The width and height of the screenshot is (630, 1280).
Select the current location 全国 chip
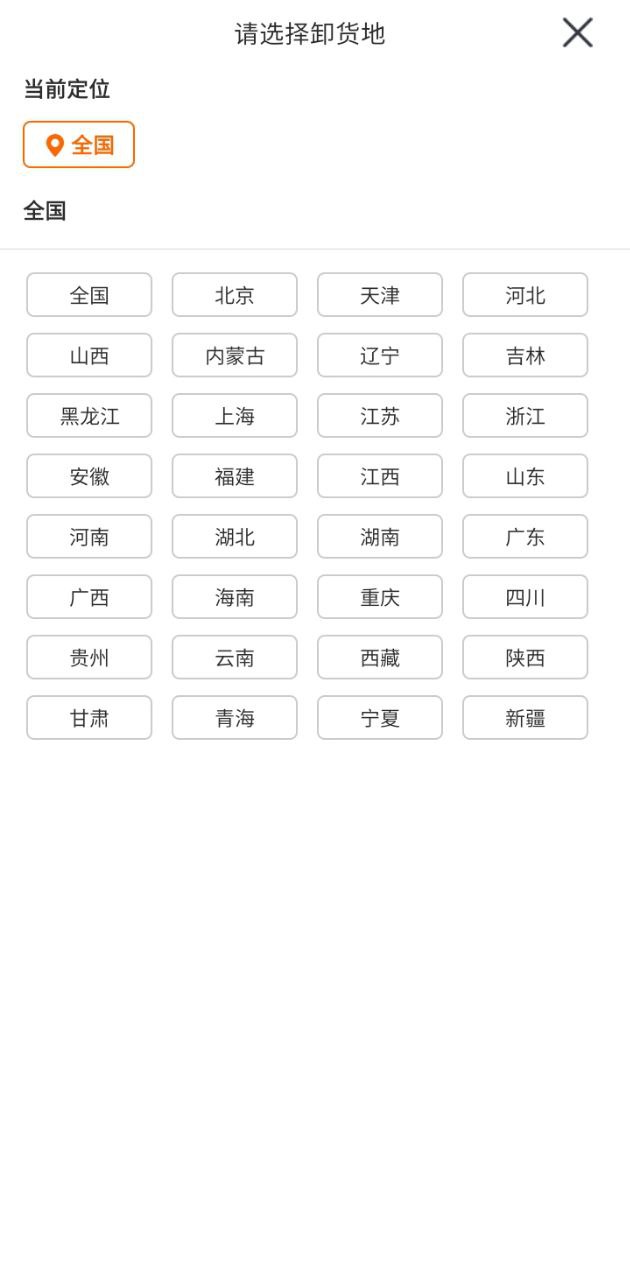click(79, 145)
